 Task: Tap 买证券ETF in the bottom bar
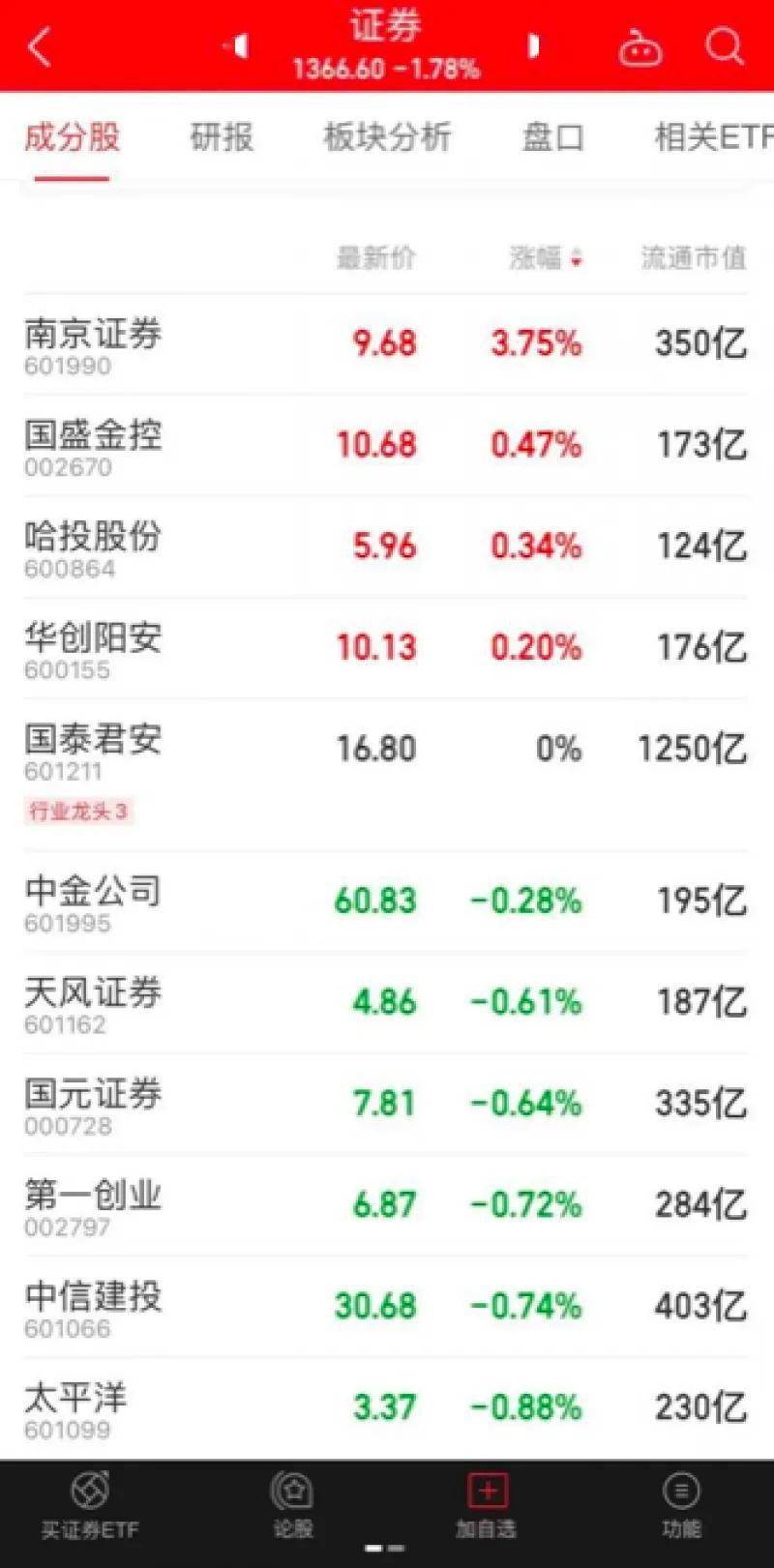[90, 1504]
